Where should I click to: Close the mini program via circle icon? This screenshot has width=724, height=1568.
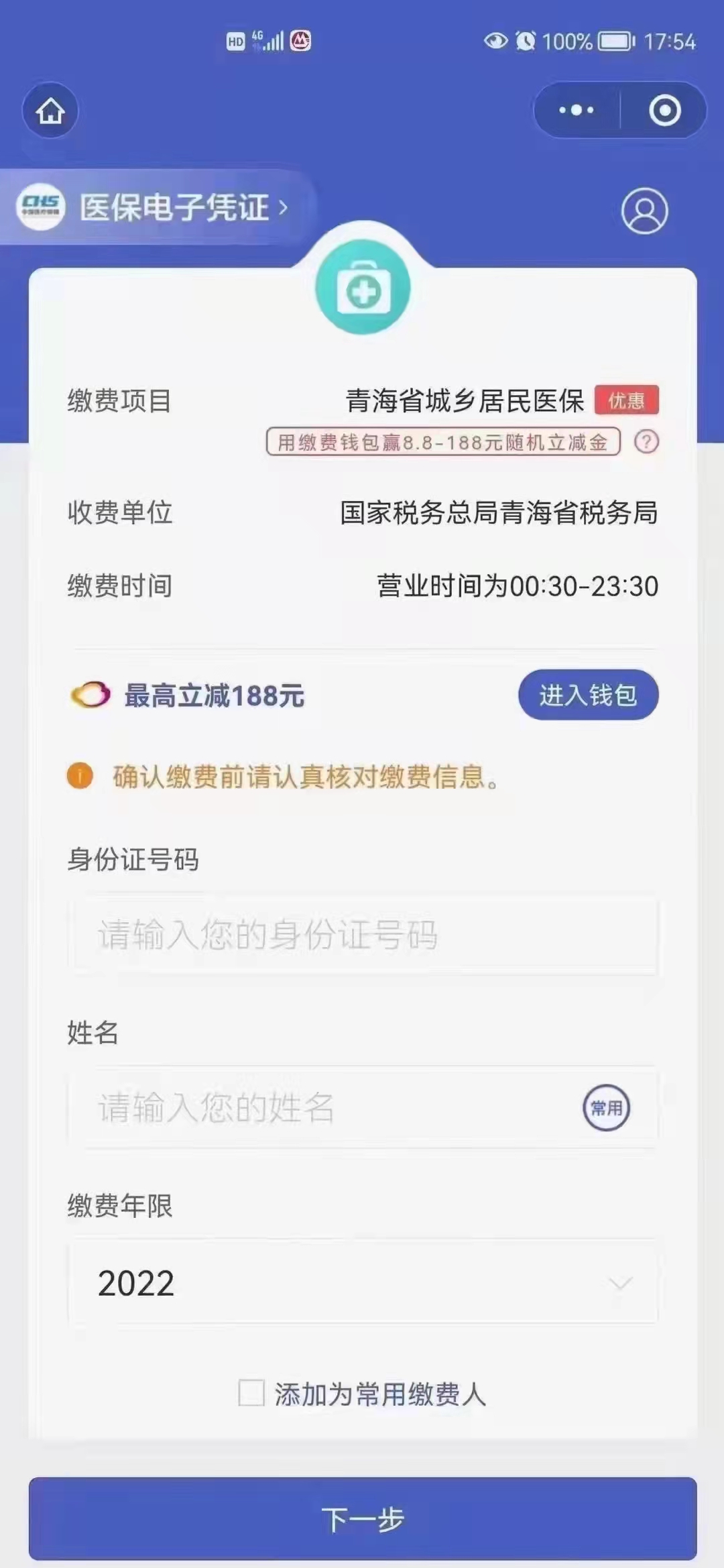[x=664, y=110]
